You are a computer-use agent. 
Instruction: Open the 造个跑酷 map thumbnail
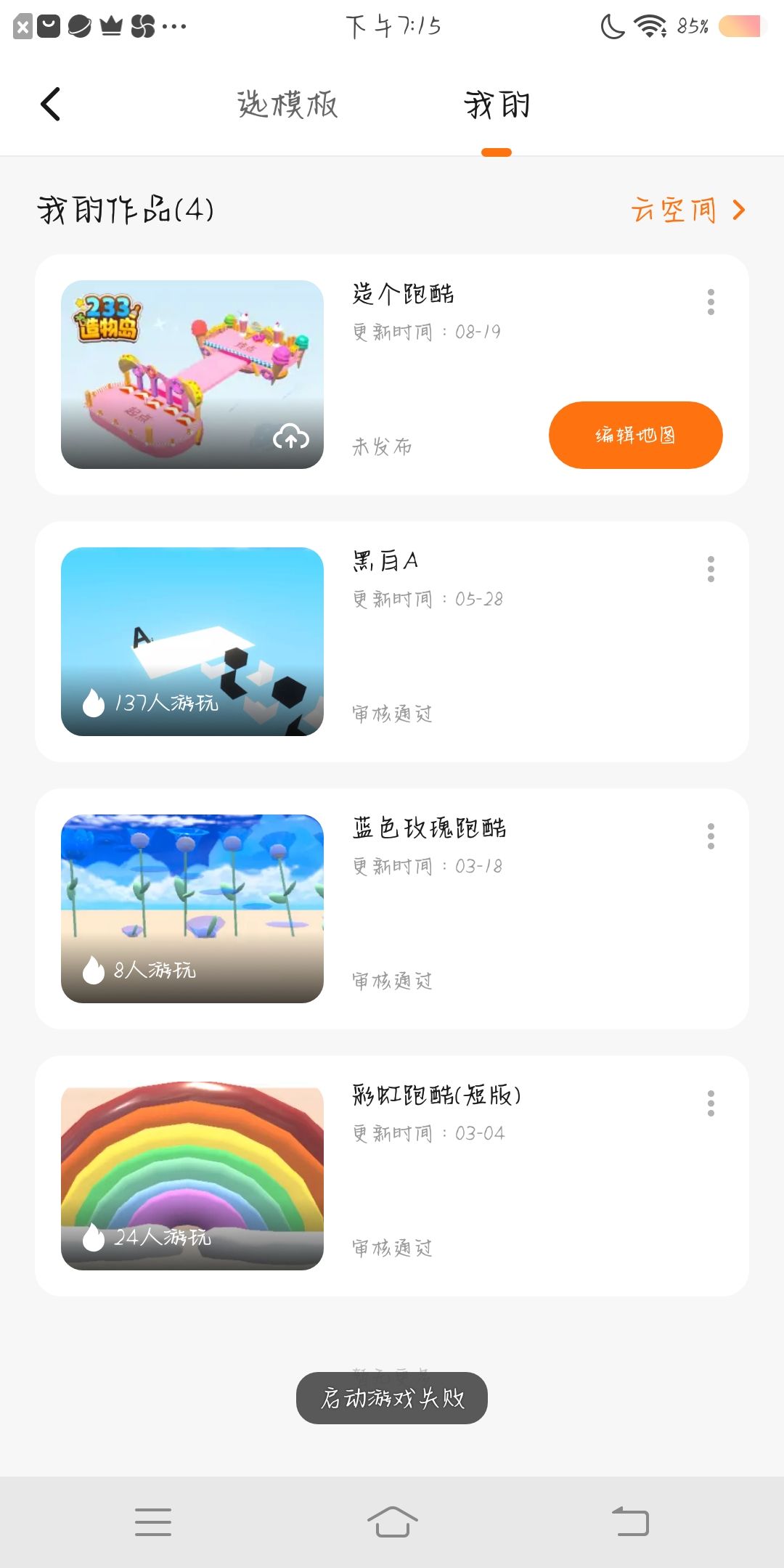click(x=192, y=375)
